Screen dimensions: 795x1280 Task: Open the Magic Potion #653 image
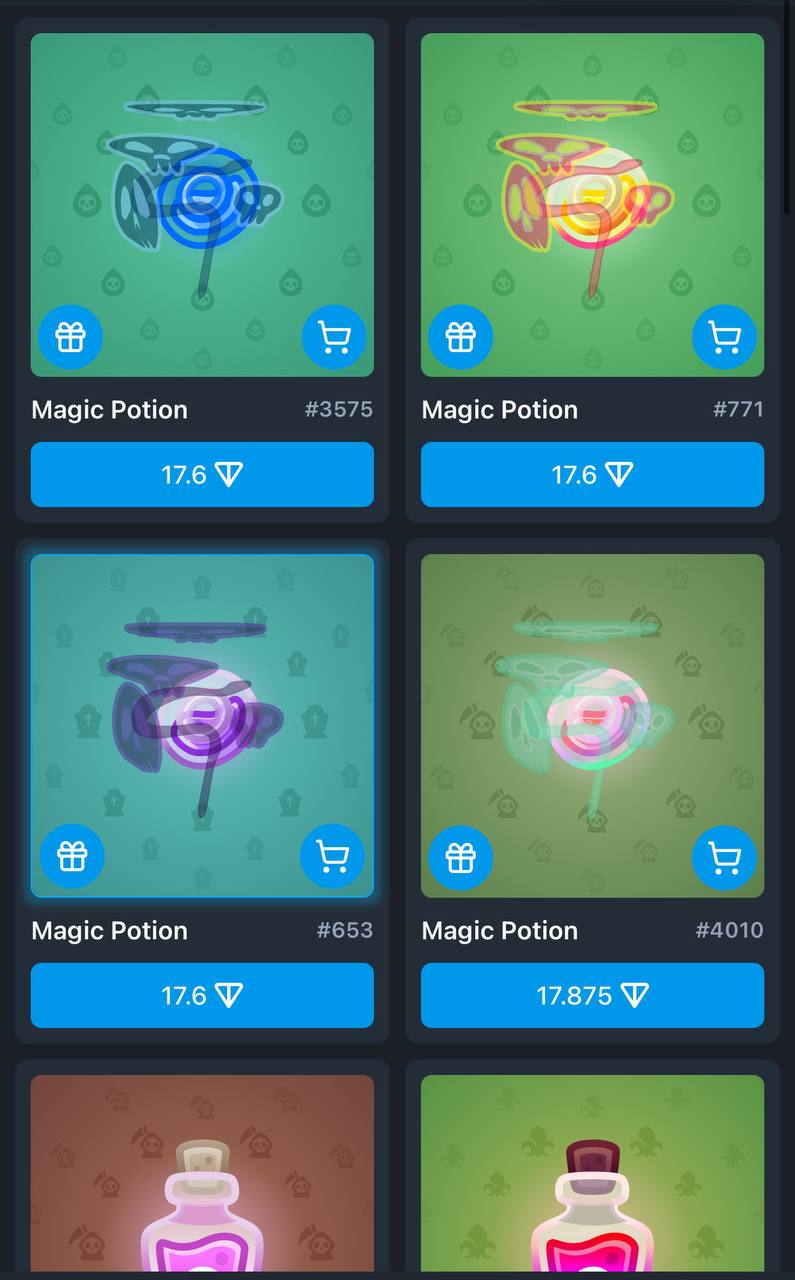[x=202, y=710]
